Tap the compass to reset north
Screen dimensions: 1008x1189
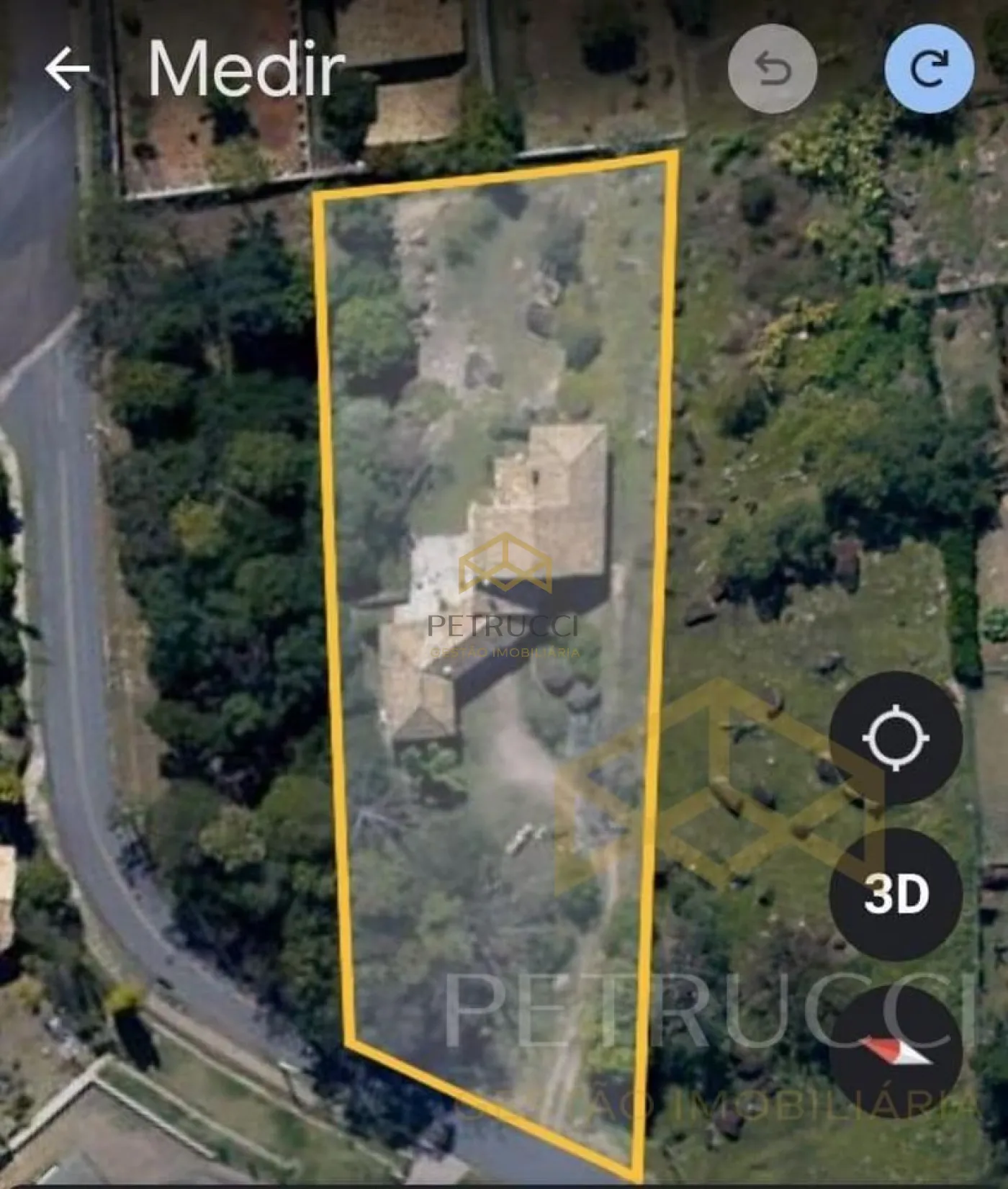[896, 1051]
